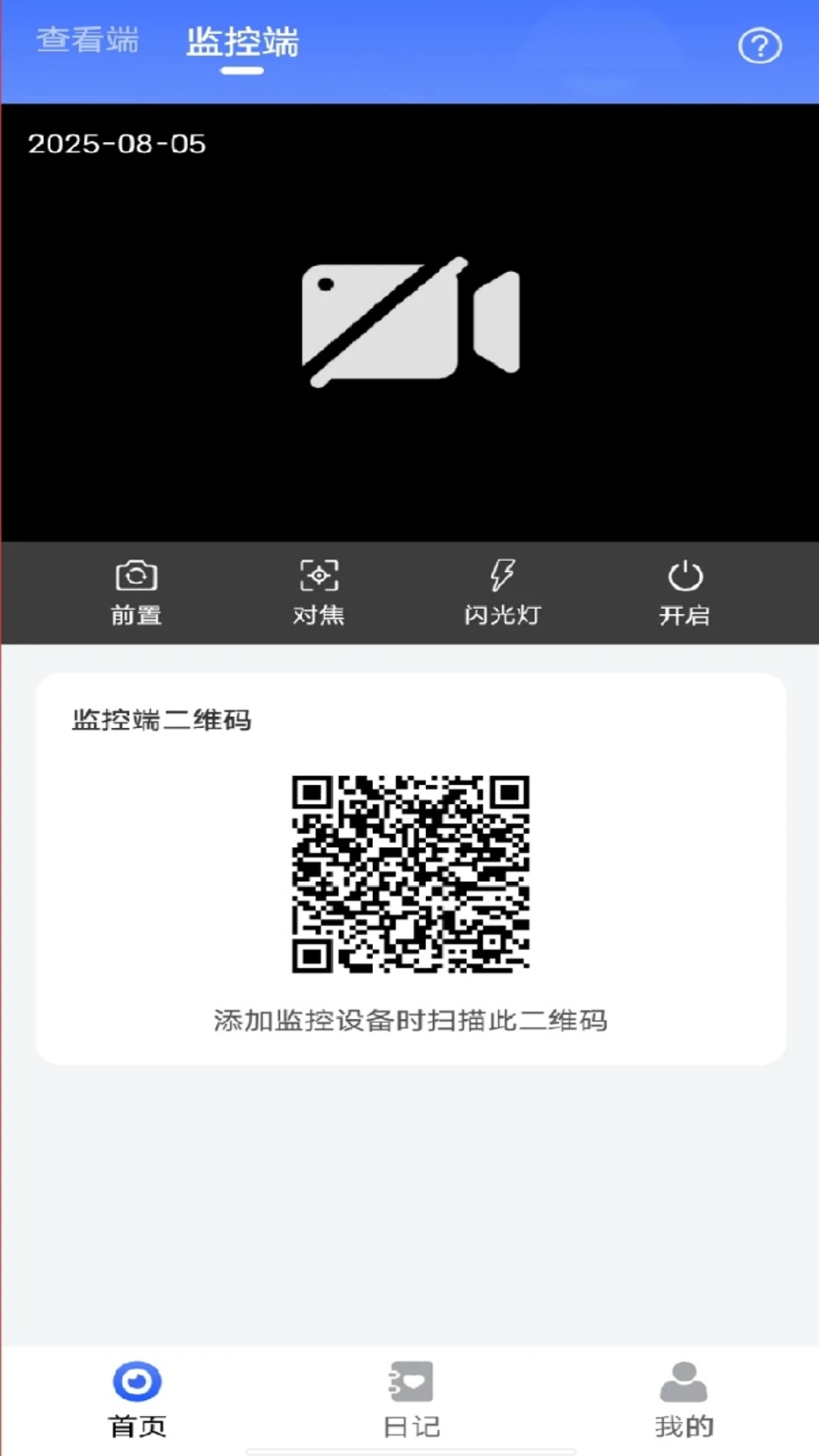
Task: Switch camera using 前置 button
Action: click(x=136, y=593)
